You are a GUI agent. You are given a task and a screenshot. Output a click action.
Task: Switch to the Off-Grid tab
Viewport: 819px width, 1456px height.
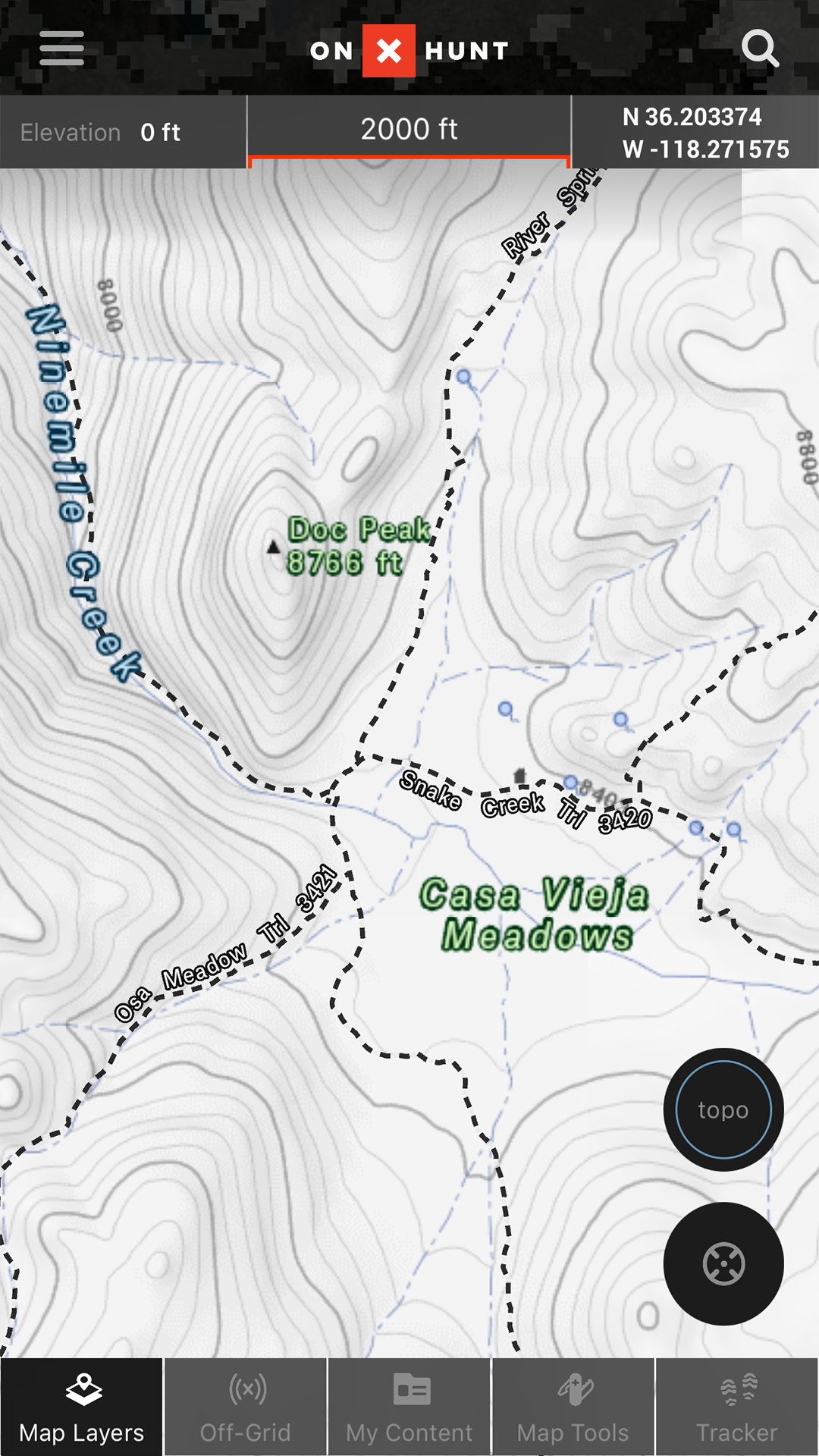(246, 1407)
